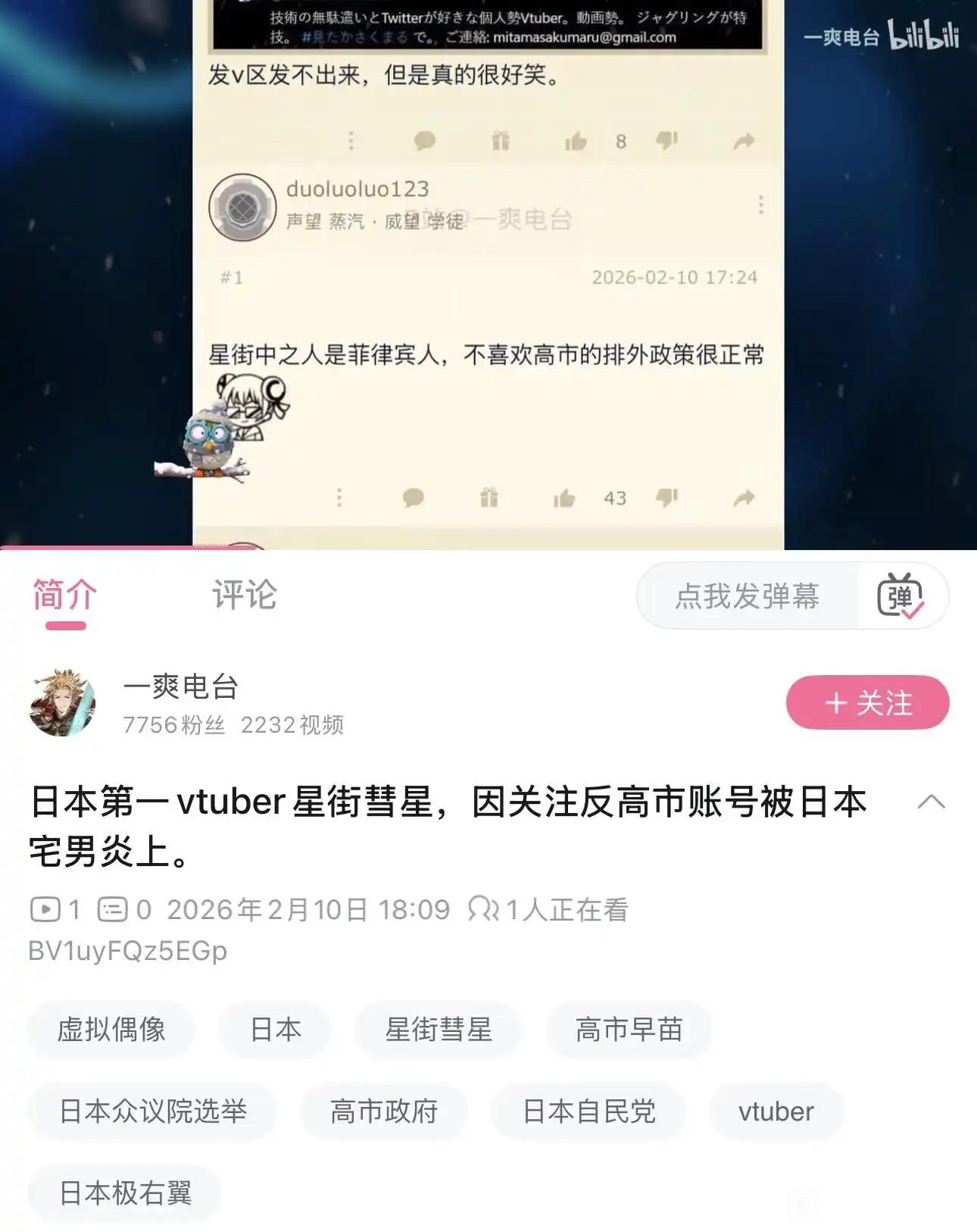The height and width of the screenshot is (1232, 977).
Task: Select the vtuber tag chip
Action: (x=776, y=1112)
